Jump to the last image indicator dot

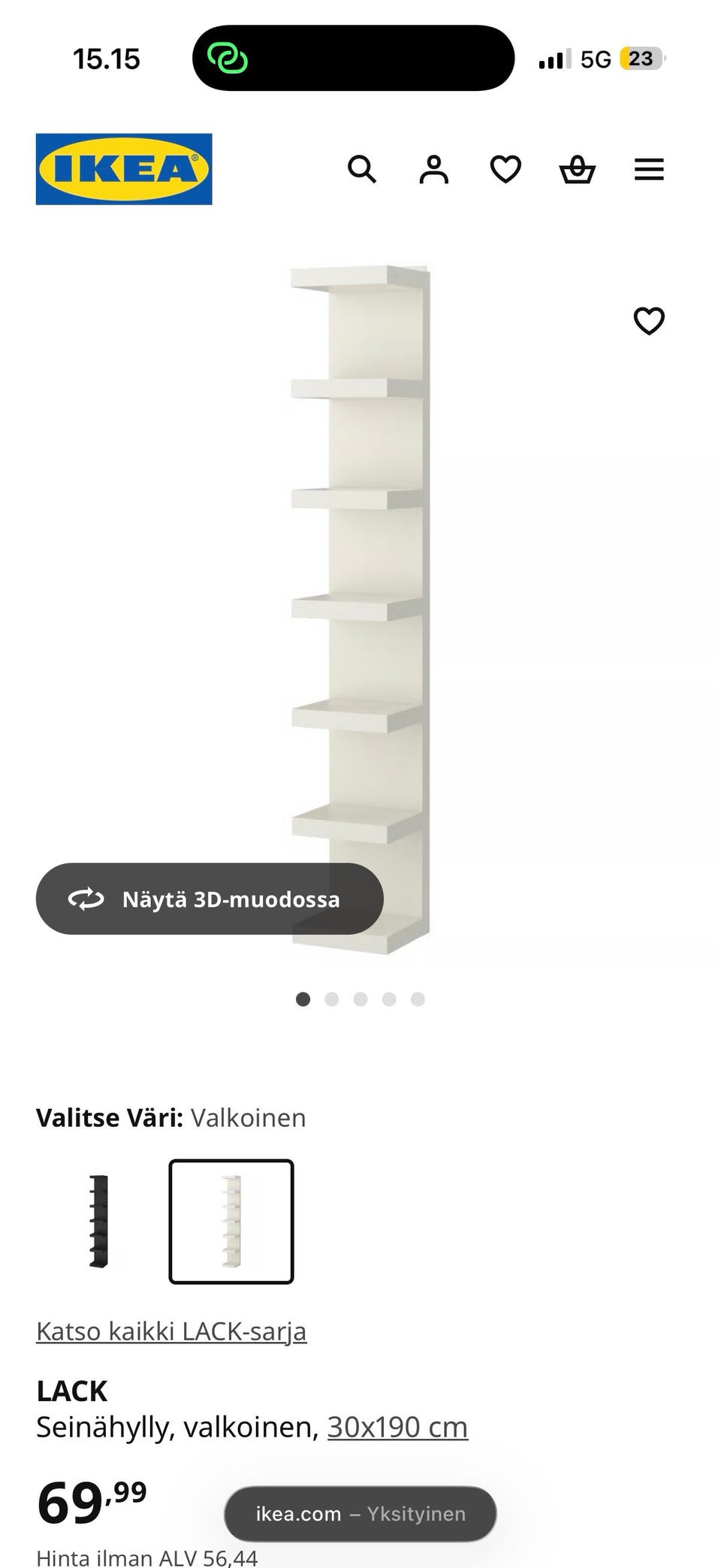[418, 1000]
